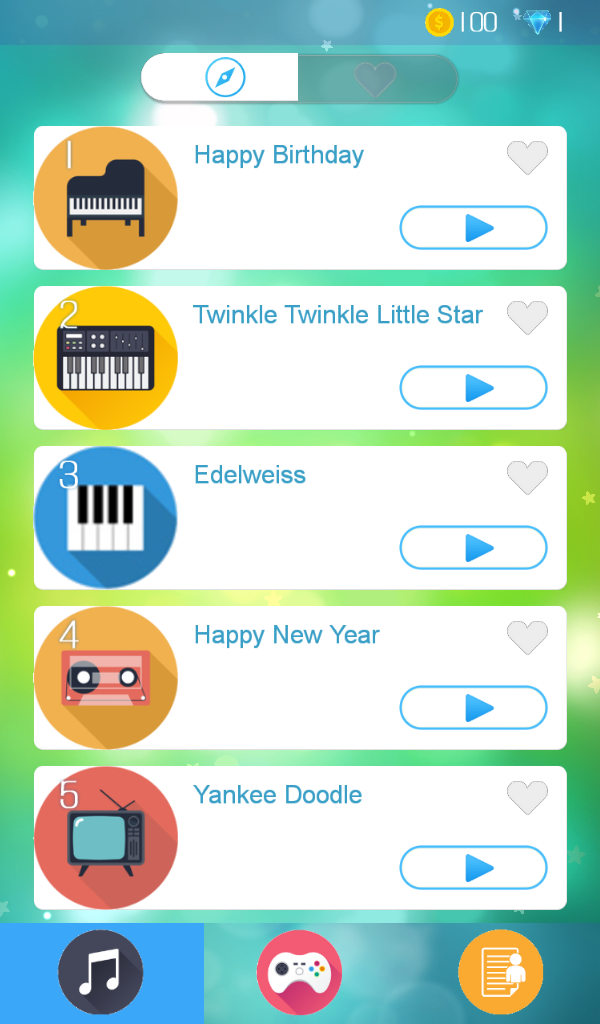Play Yankee Doodle

click(x=473, y=868)
